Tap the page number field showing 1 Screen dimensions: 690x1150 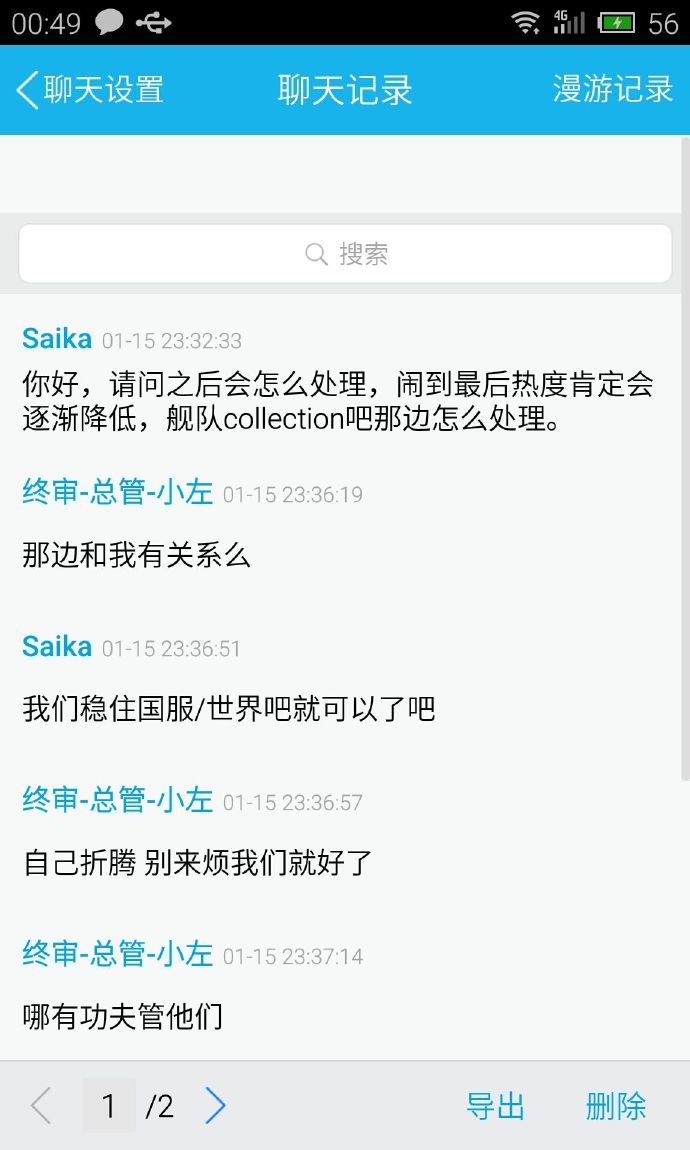[109, 1106]
